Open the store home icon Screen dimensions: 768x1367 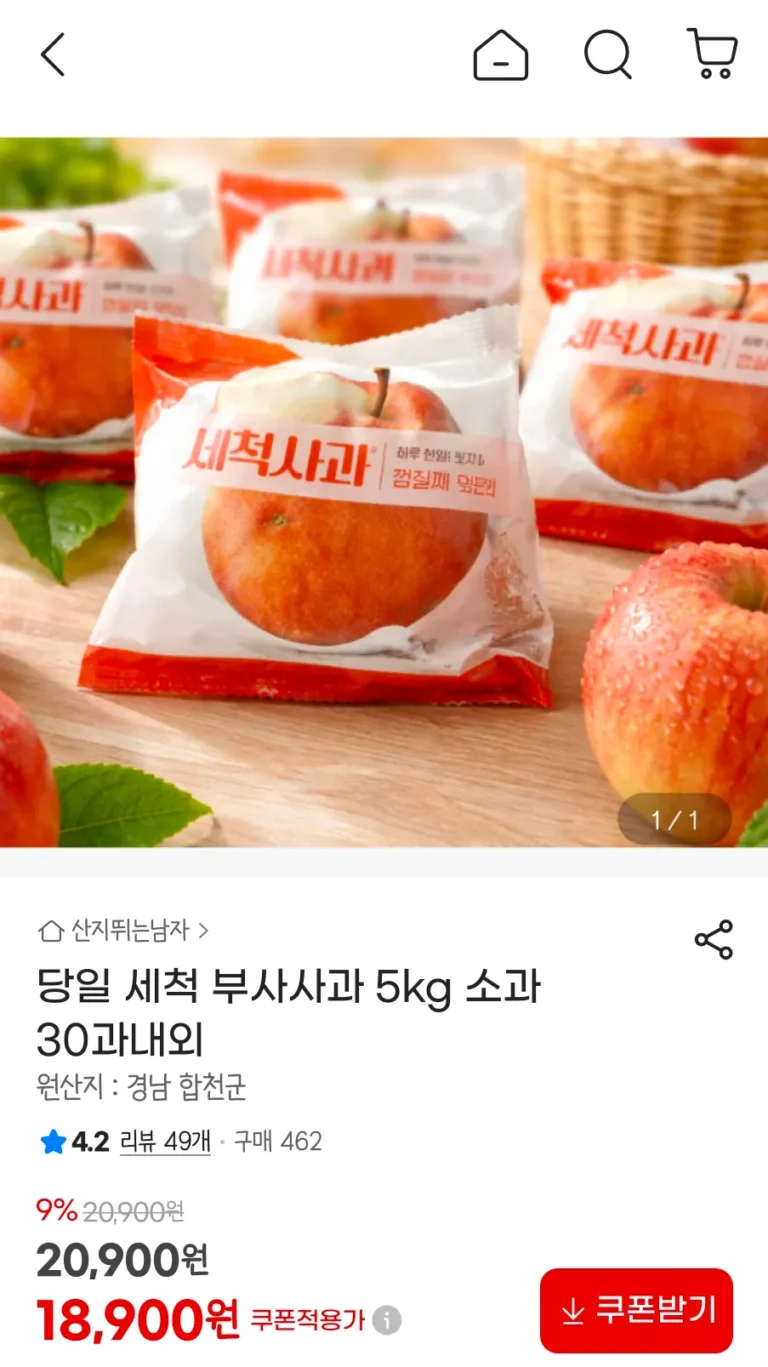[500, 54]
